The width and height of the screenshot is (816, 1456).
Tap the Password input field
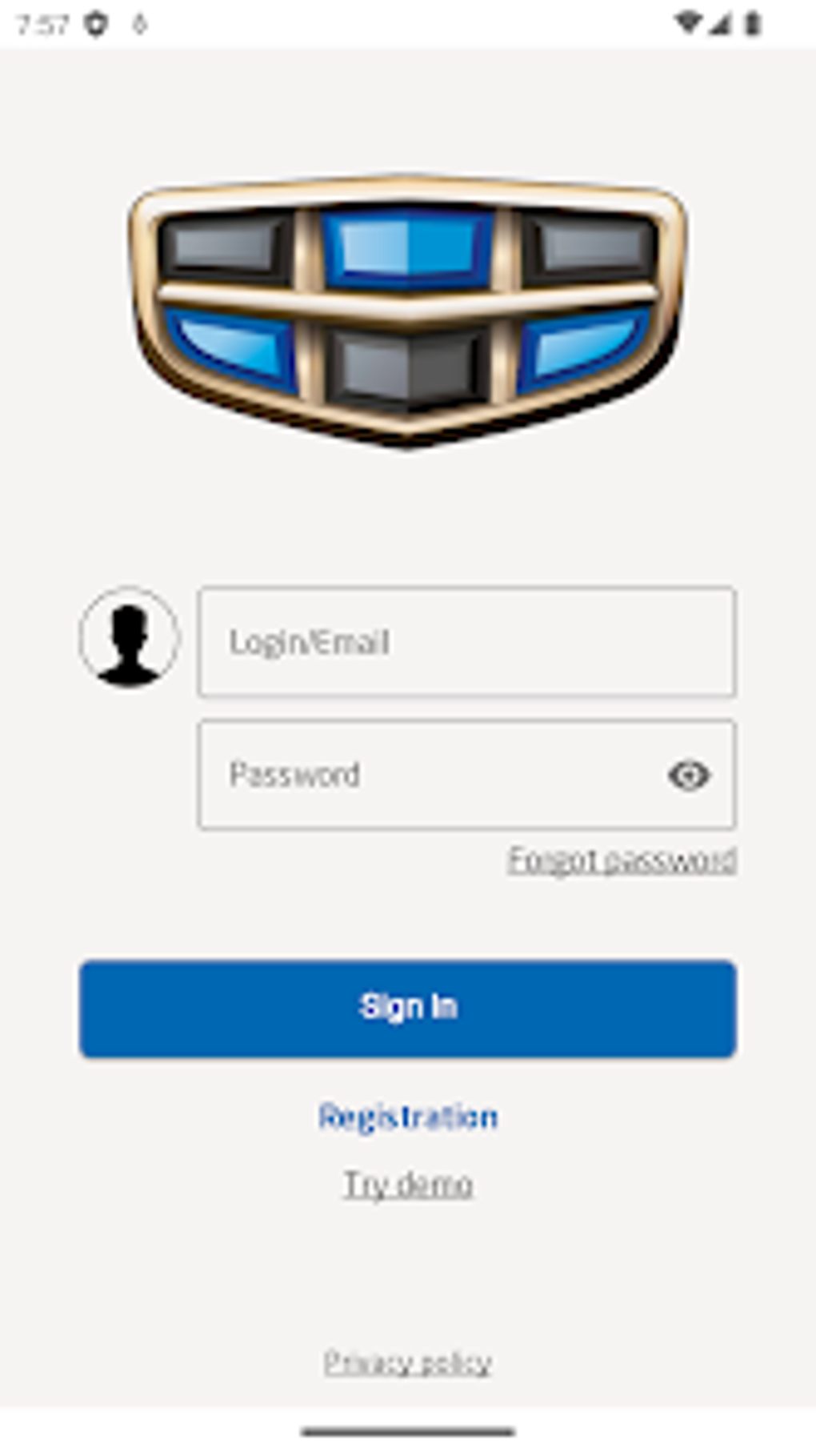pyautogui.click(x=466, y=775)
